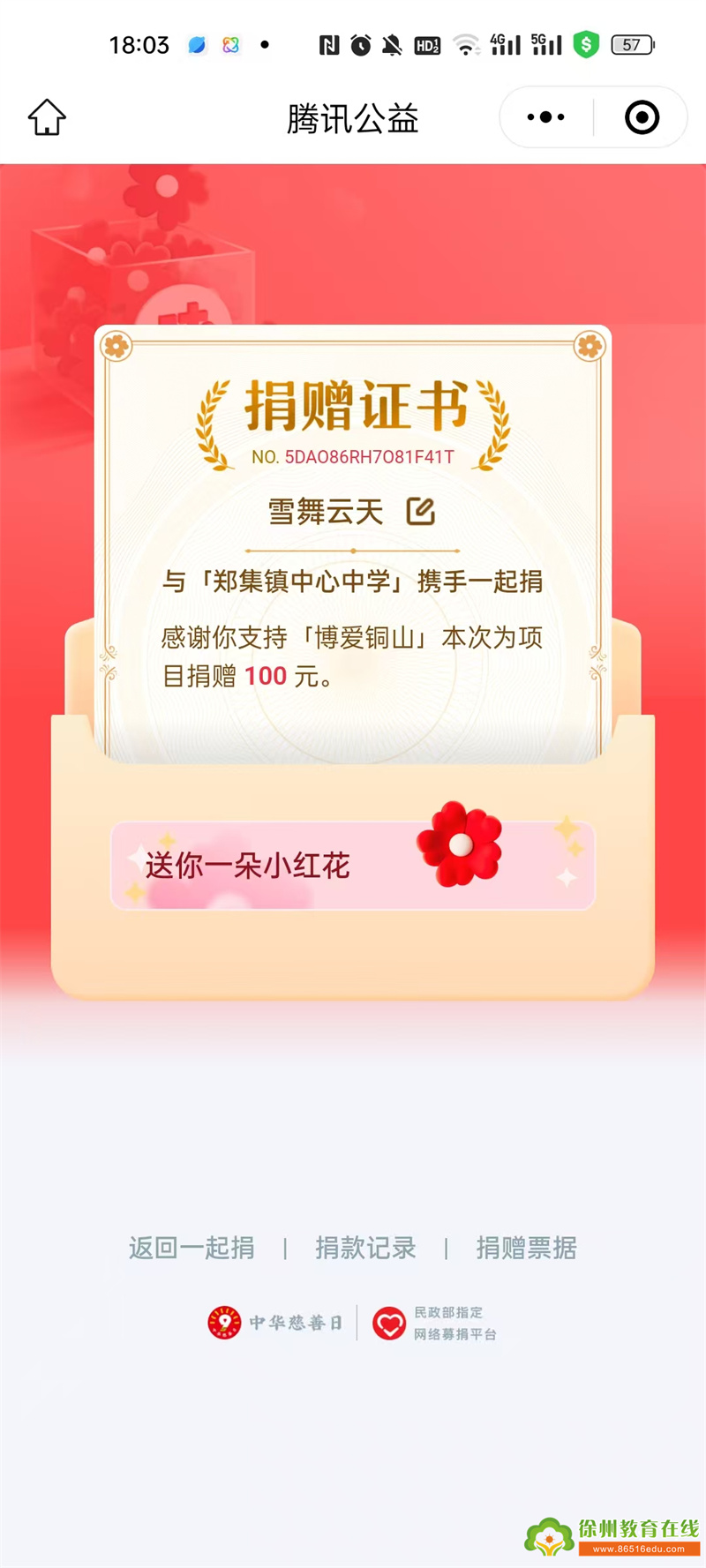
Task: Edit the donor name 雪舞云天
Action: point(421,511)
